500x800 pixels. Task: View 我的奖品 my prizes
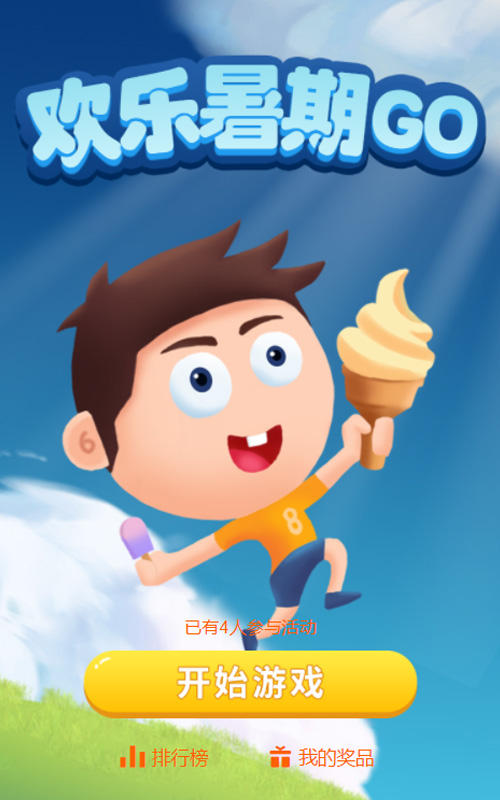pyautogui.click(x=322, y=757)
